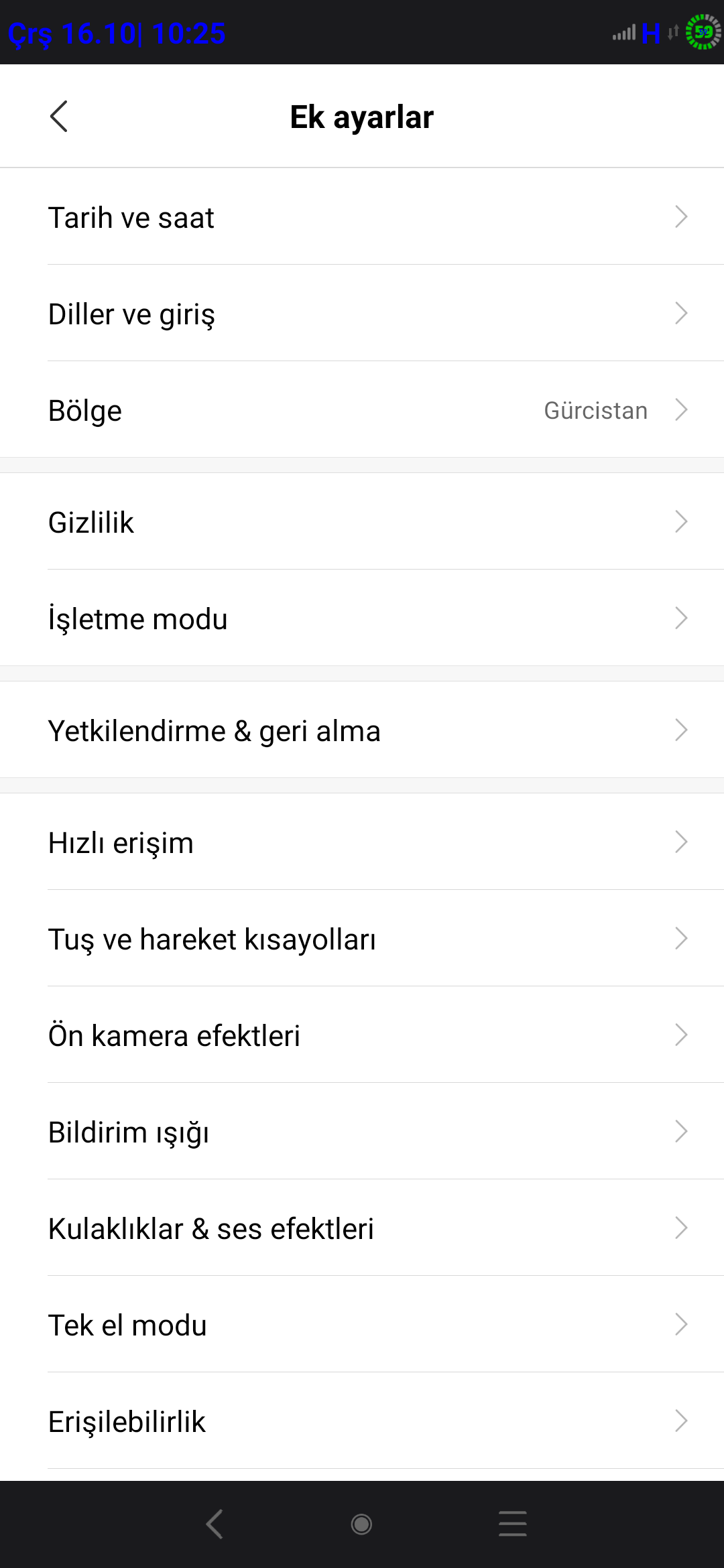Open Hızlı erişim settings

click(362, 842)
